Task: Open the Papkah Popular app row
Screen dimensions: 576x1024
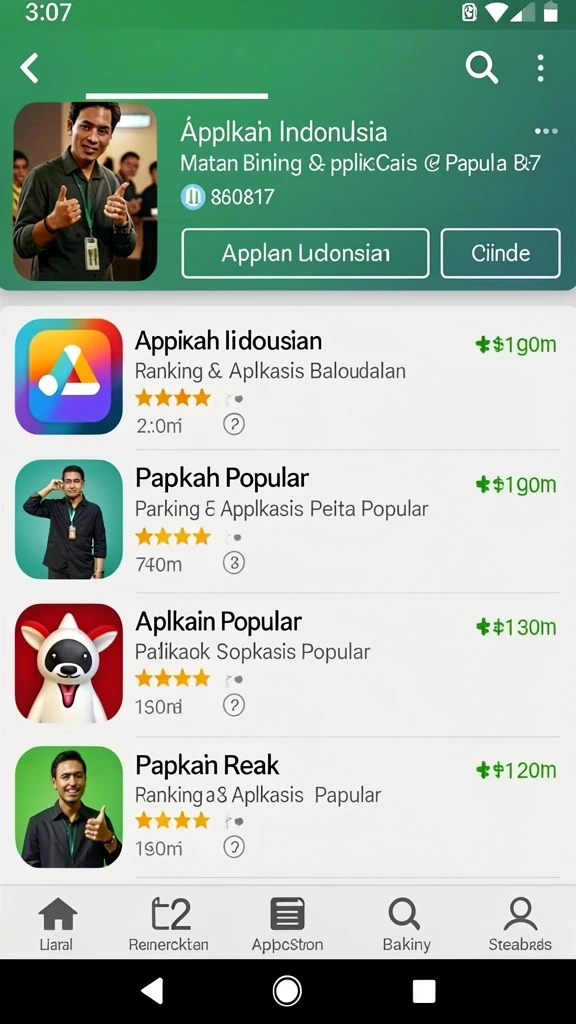Action: [x=287, y=520]
